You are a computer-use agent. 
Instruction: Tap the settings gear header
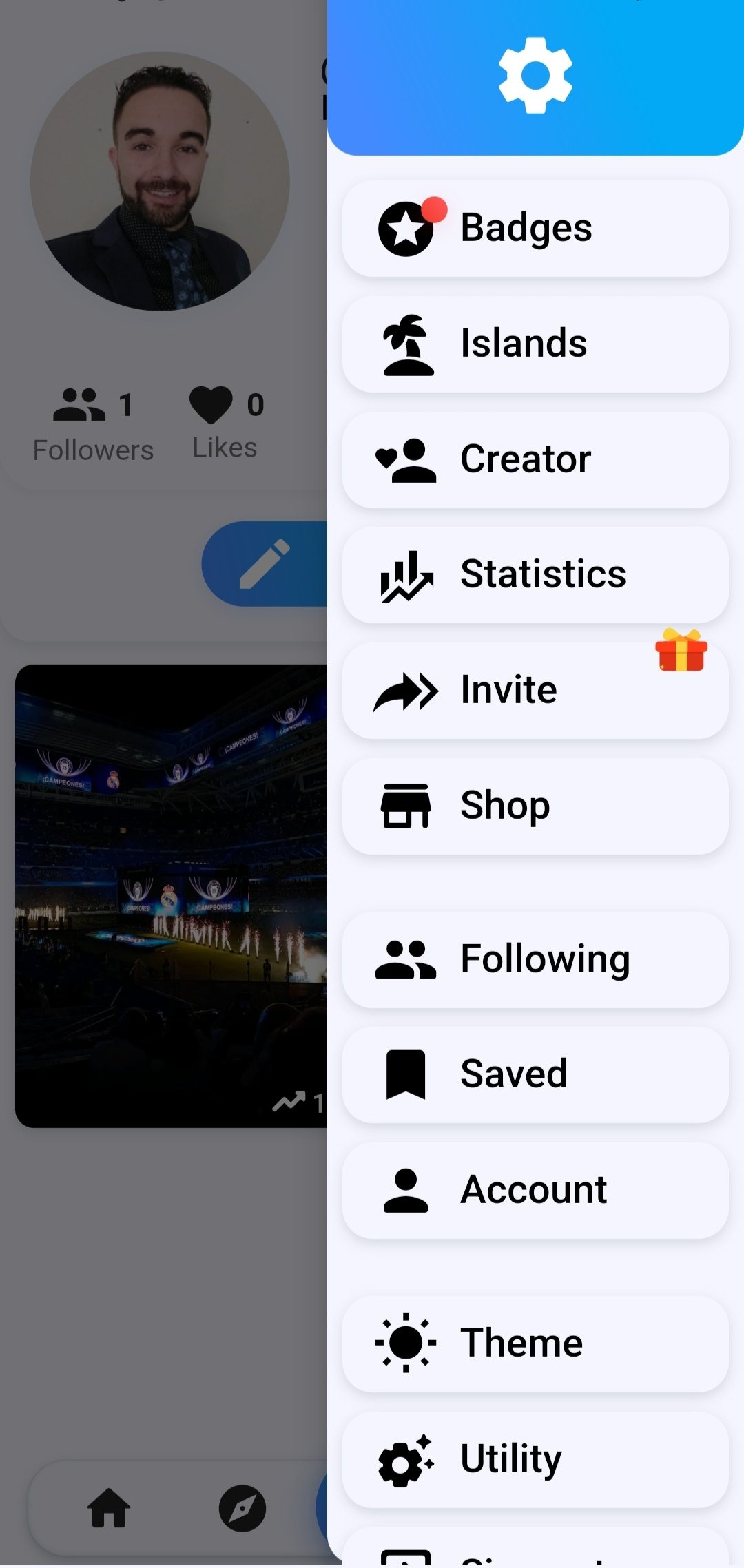535,75
